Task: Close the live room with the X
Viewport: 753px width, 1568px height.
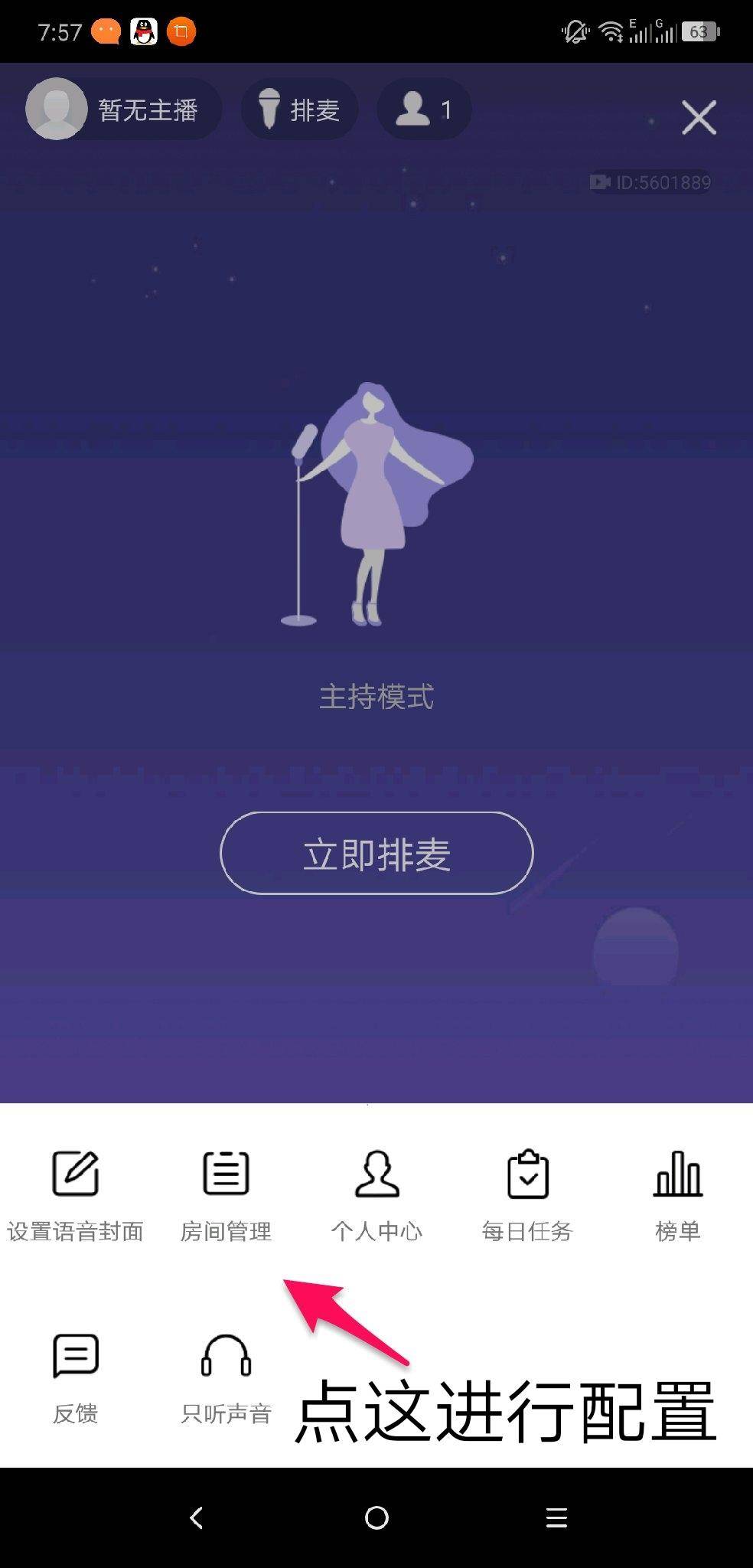Action: (x=698, y=117)
